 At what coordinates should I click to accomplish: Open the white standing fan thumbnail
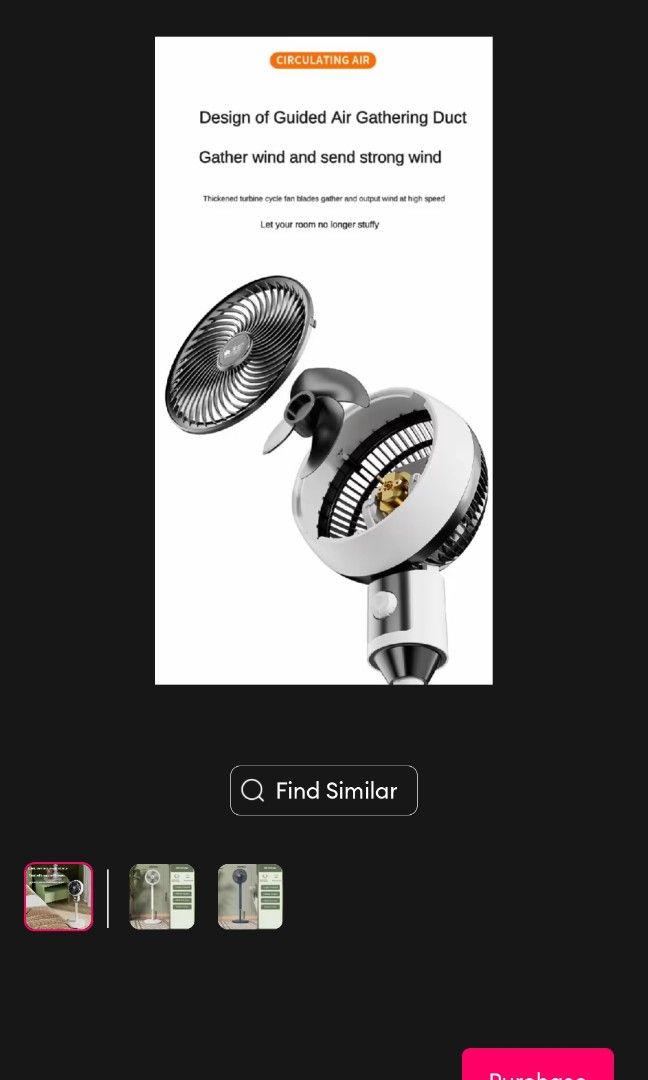(162, 897)
